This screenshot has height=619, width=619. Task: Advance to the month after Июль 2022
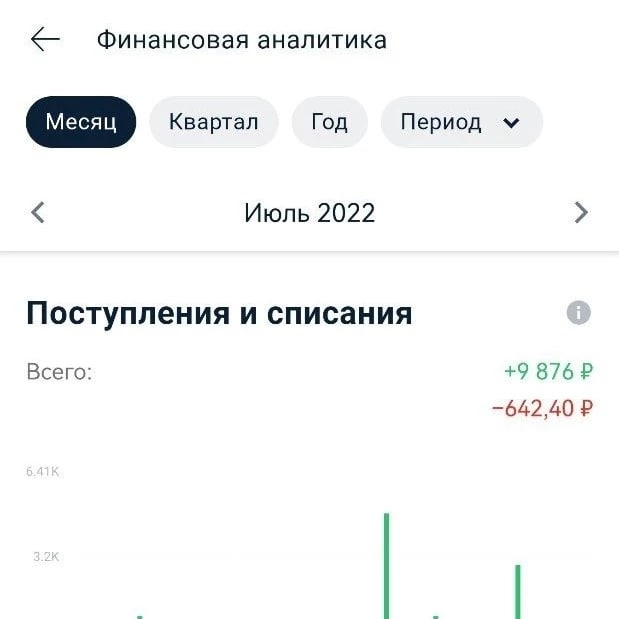click(x=581, y=212)
